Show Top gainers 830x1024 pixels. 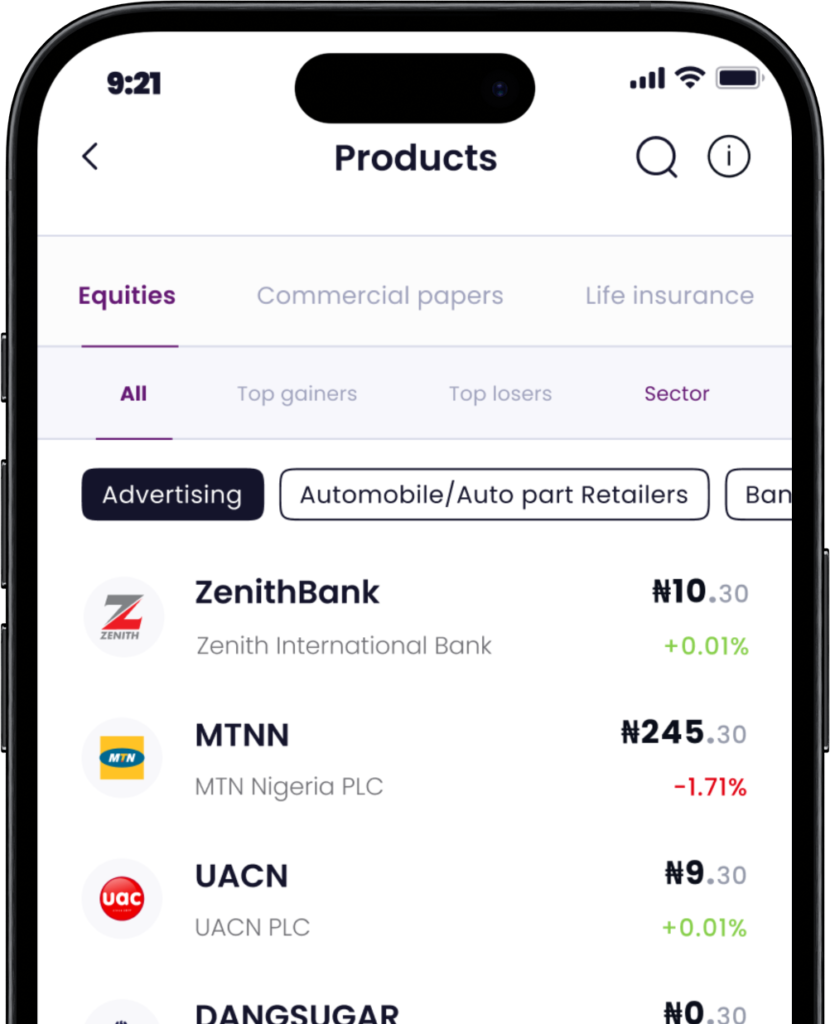tap(297, 394)
